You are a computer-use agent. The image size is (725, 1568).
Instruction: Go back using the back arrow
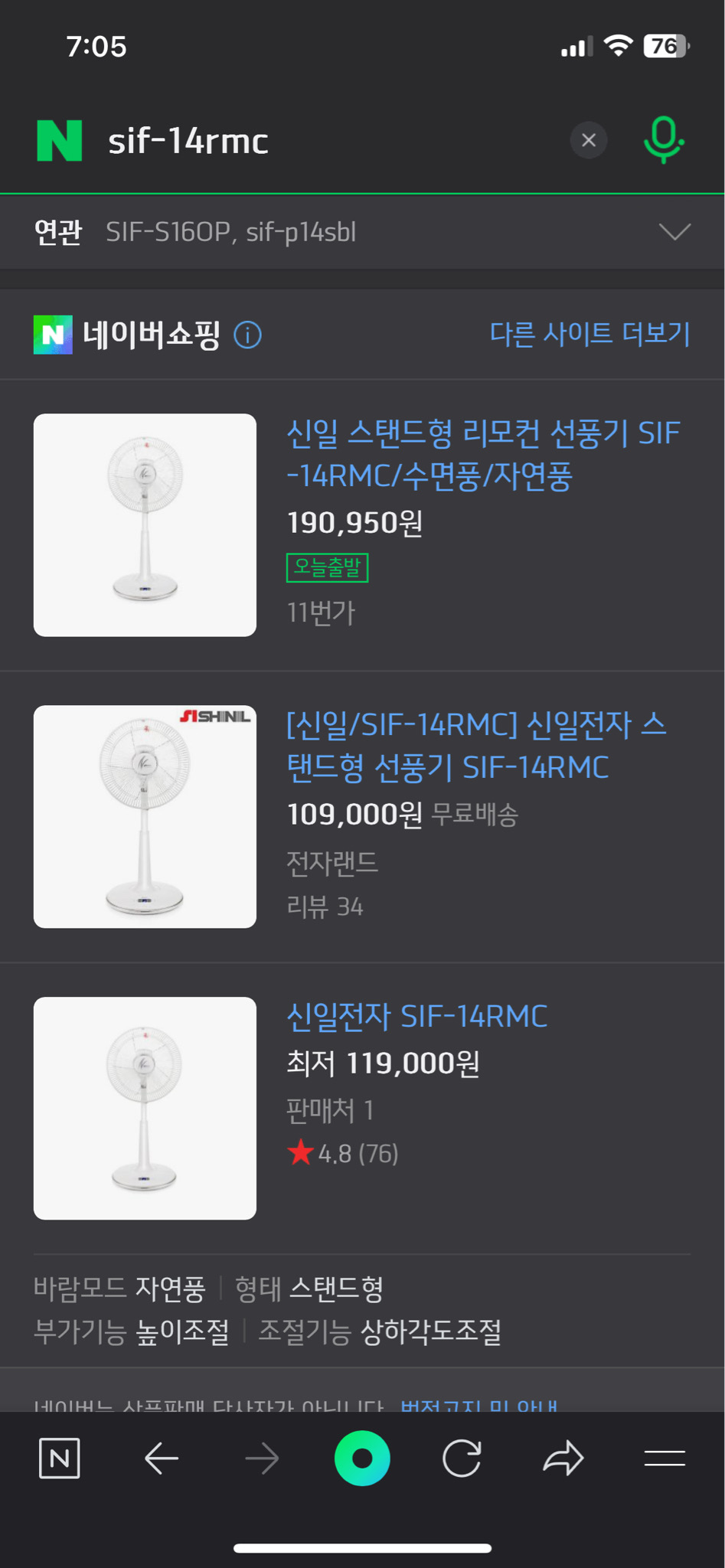161,1458
